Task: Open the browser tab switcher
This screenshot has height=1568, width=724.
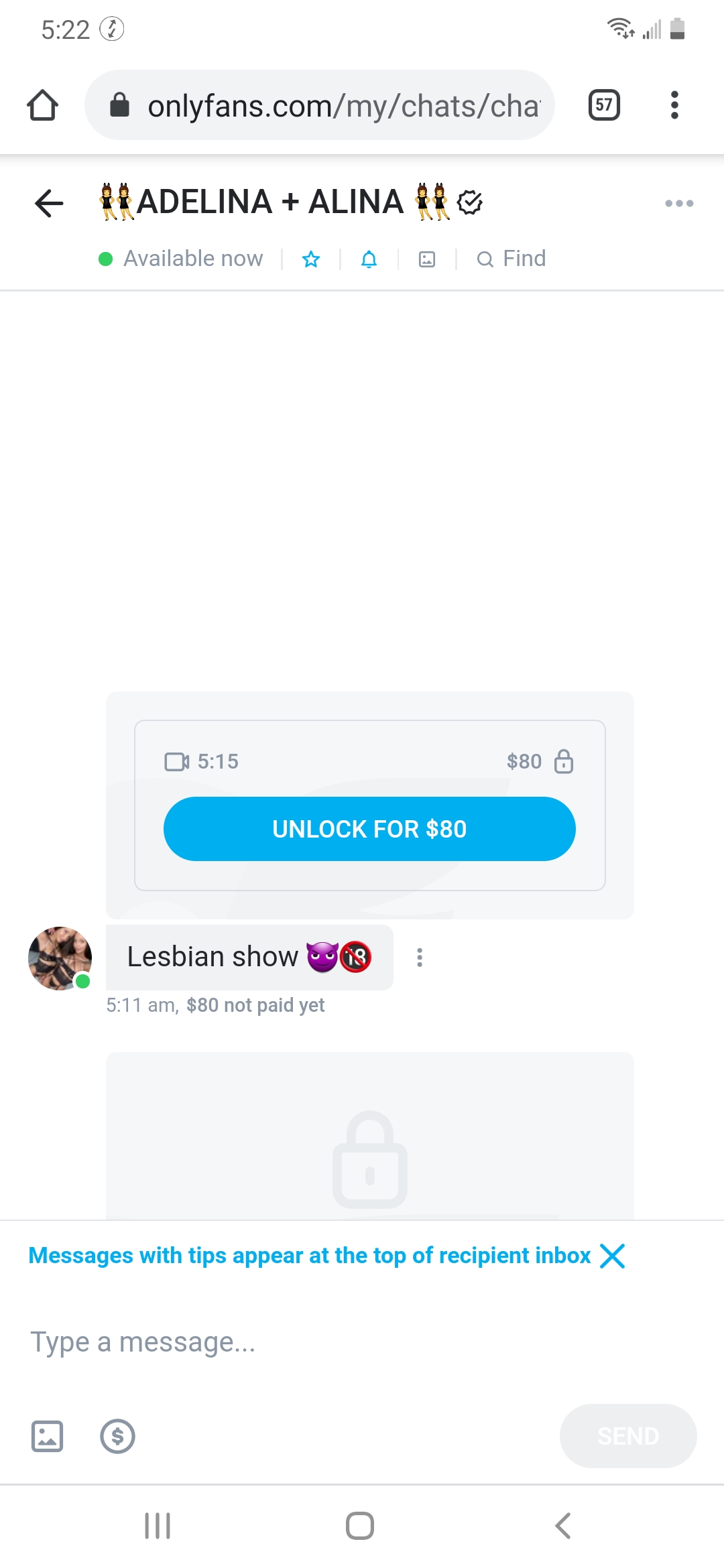Action: click(604, 105)
